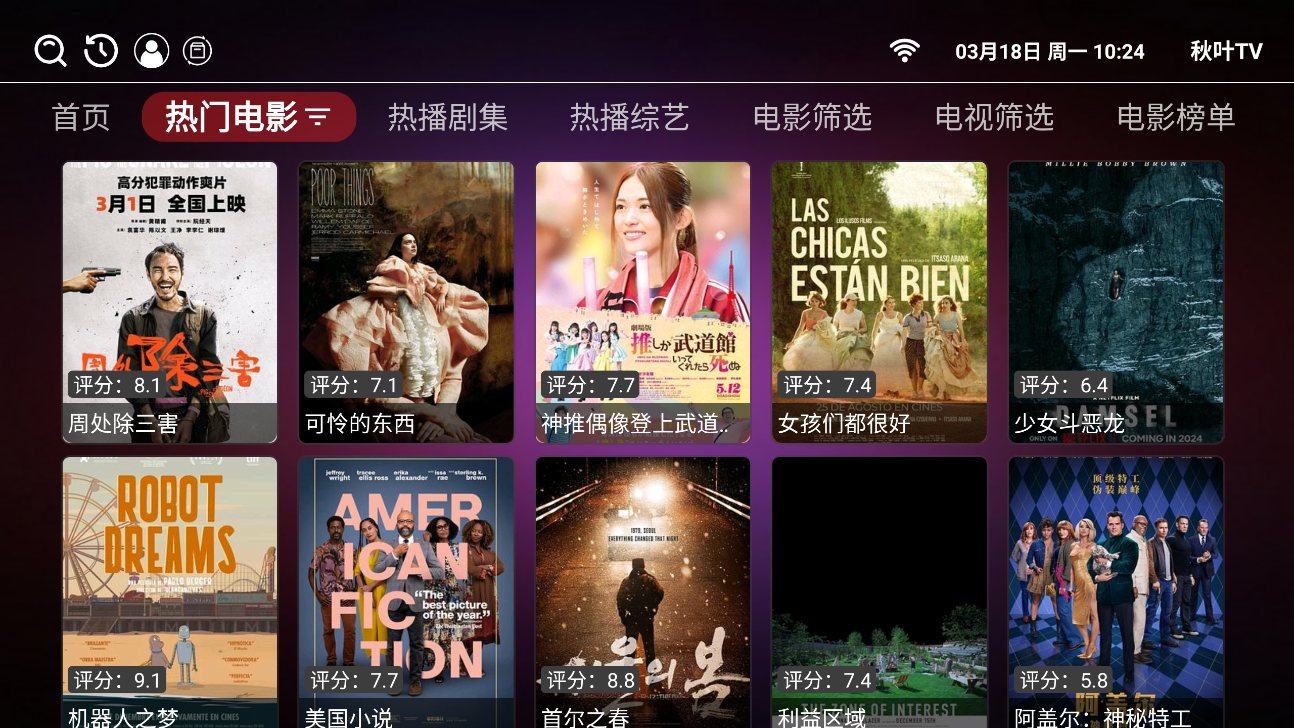Select the 神推偶像登上武道馆 movie card
This screenshot has width=1294, height=728.
643,302
